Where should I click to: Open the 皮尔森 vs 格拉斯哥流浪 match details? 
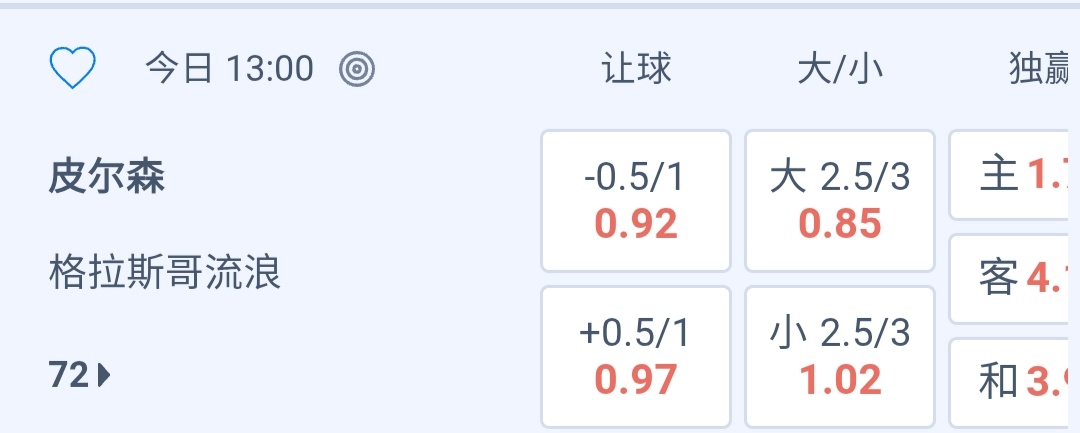(165, 224)
